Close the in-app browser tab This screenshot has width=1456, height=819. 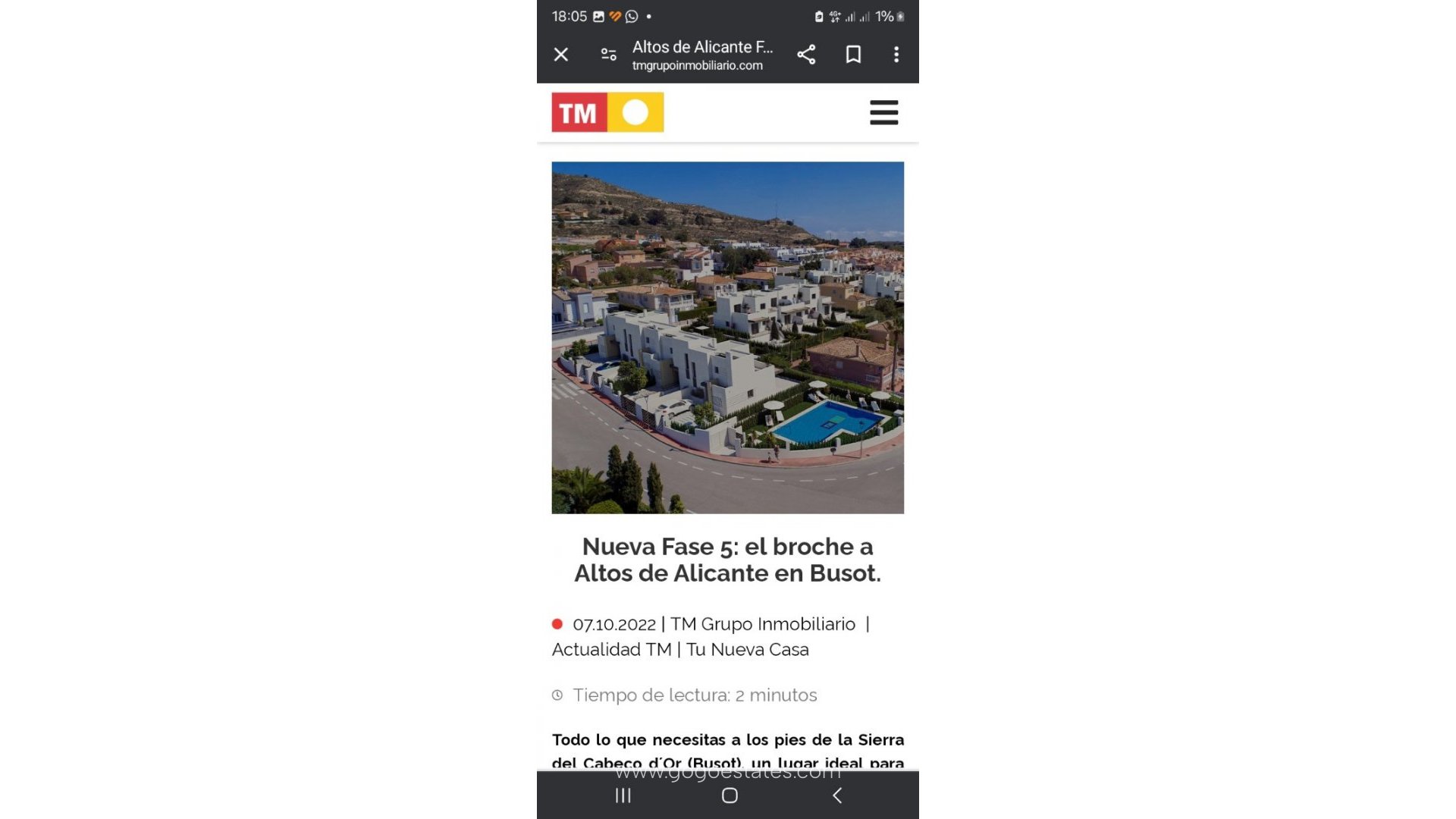click(x=561, y=55)
